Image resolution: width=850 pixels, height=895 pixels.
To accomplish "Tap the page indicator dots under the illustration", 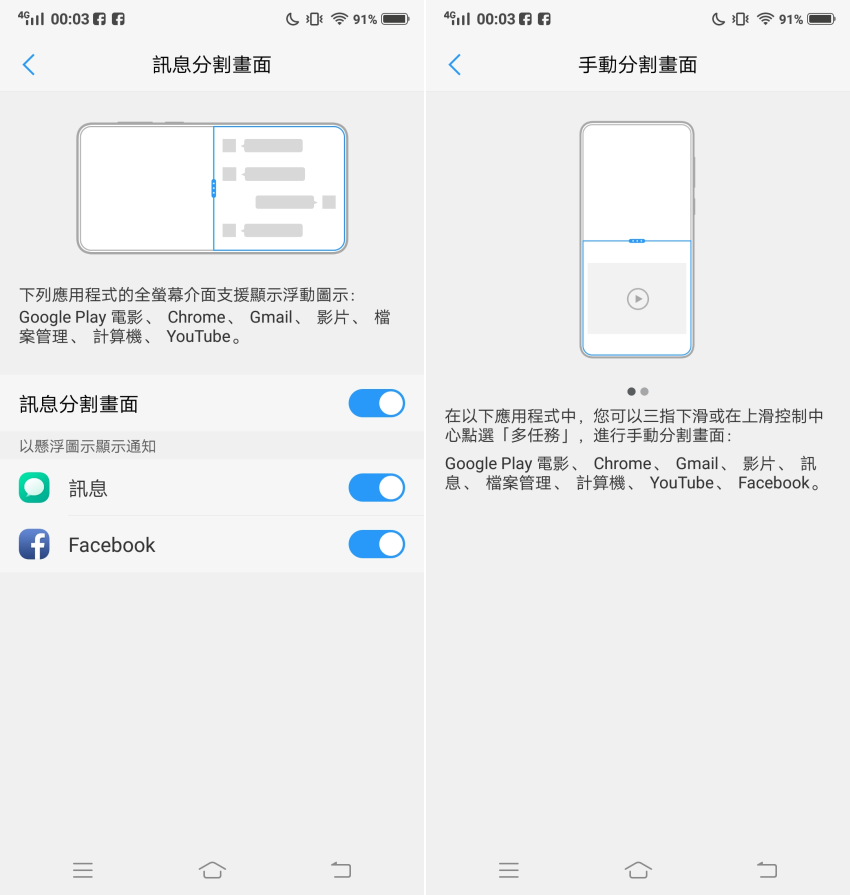I will coord(638,391).
